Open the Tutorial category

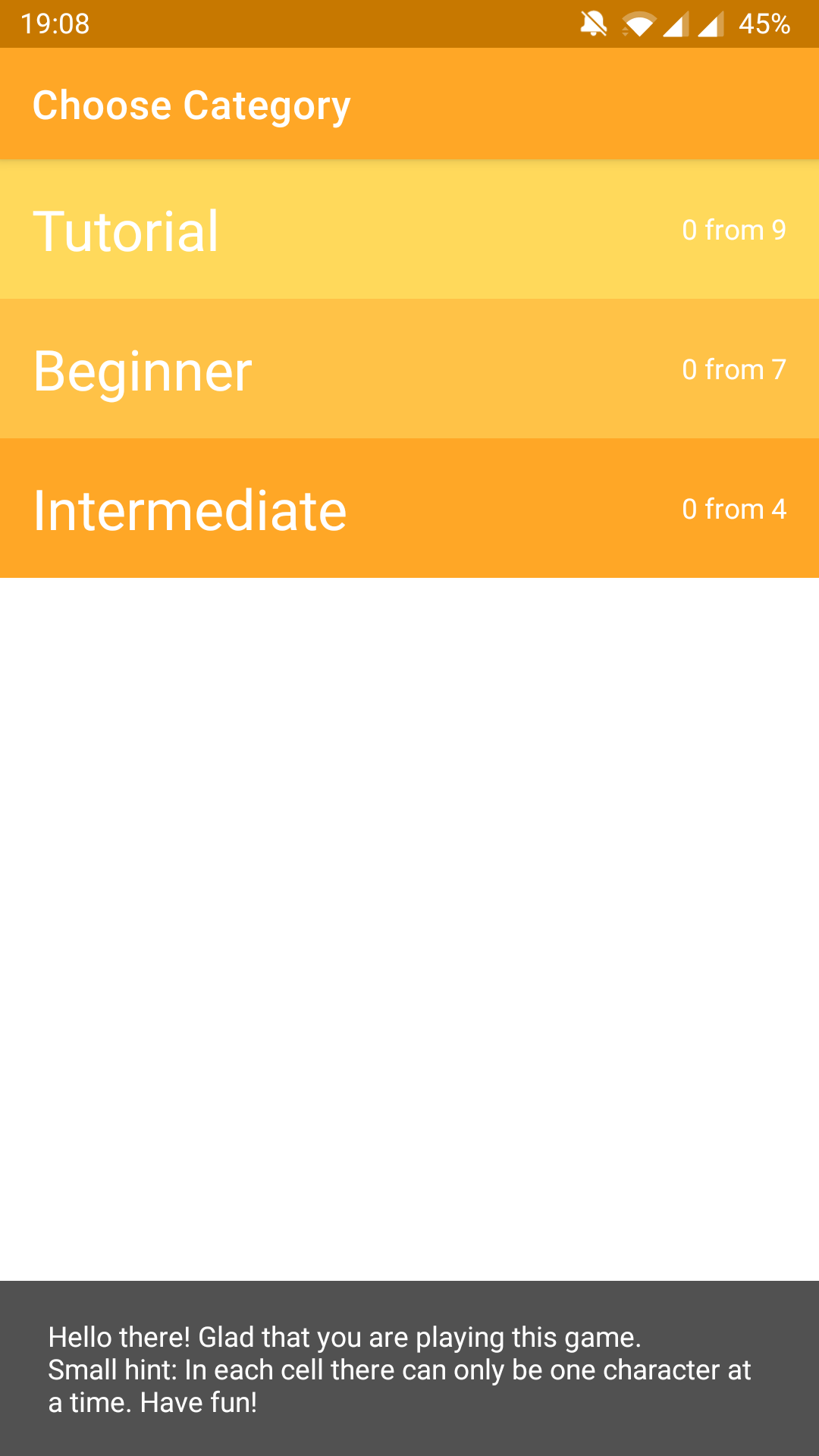(409, 230)
